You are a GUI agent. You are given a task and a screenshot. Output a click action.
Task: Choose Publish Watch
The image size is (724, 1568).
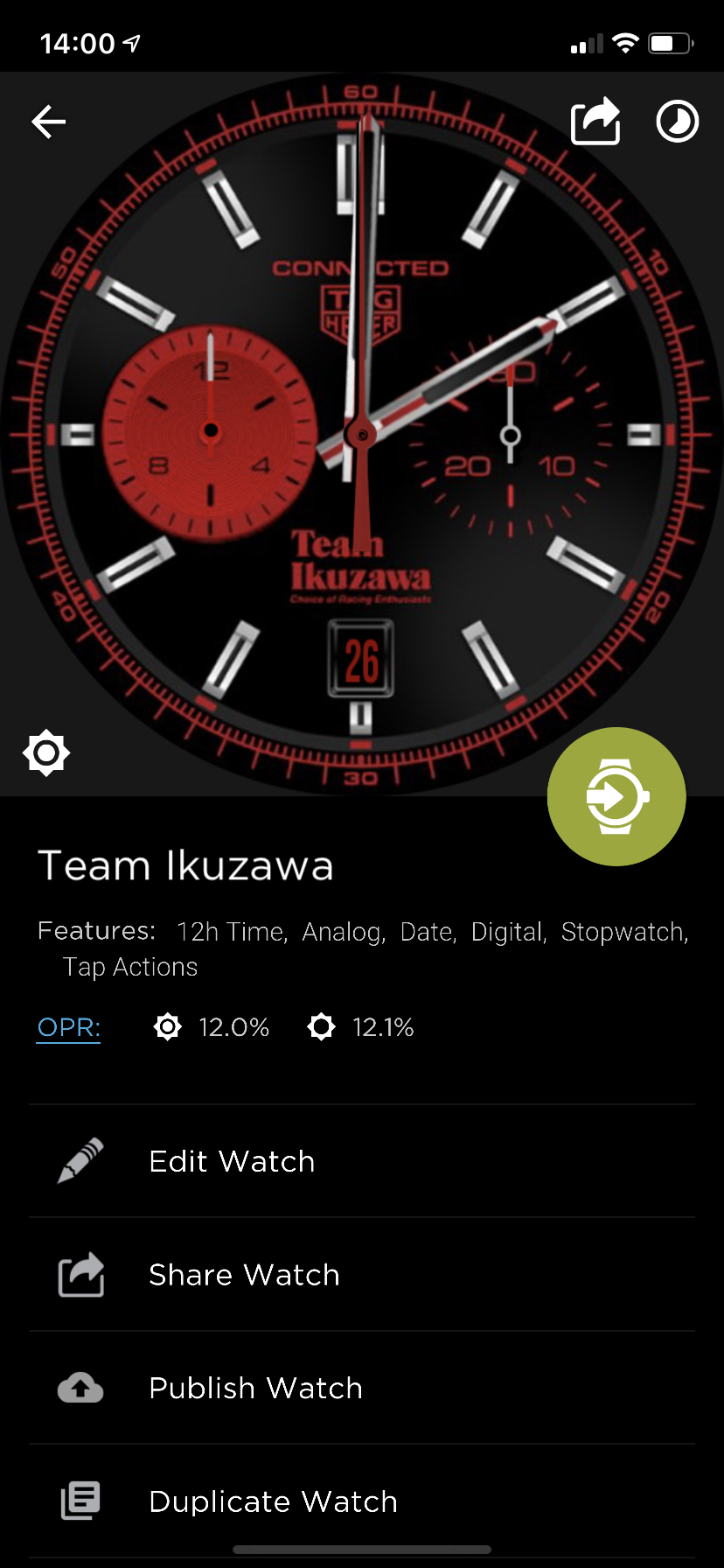(362, 1388)
